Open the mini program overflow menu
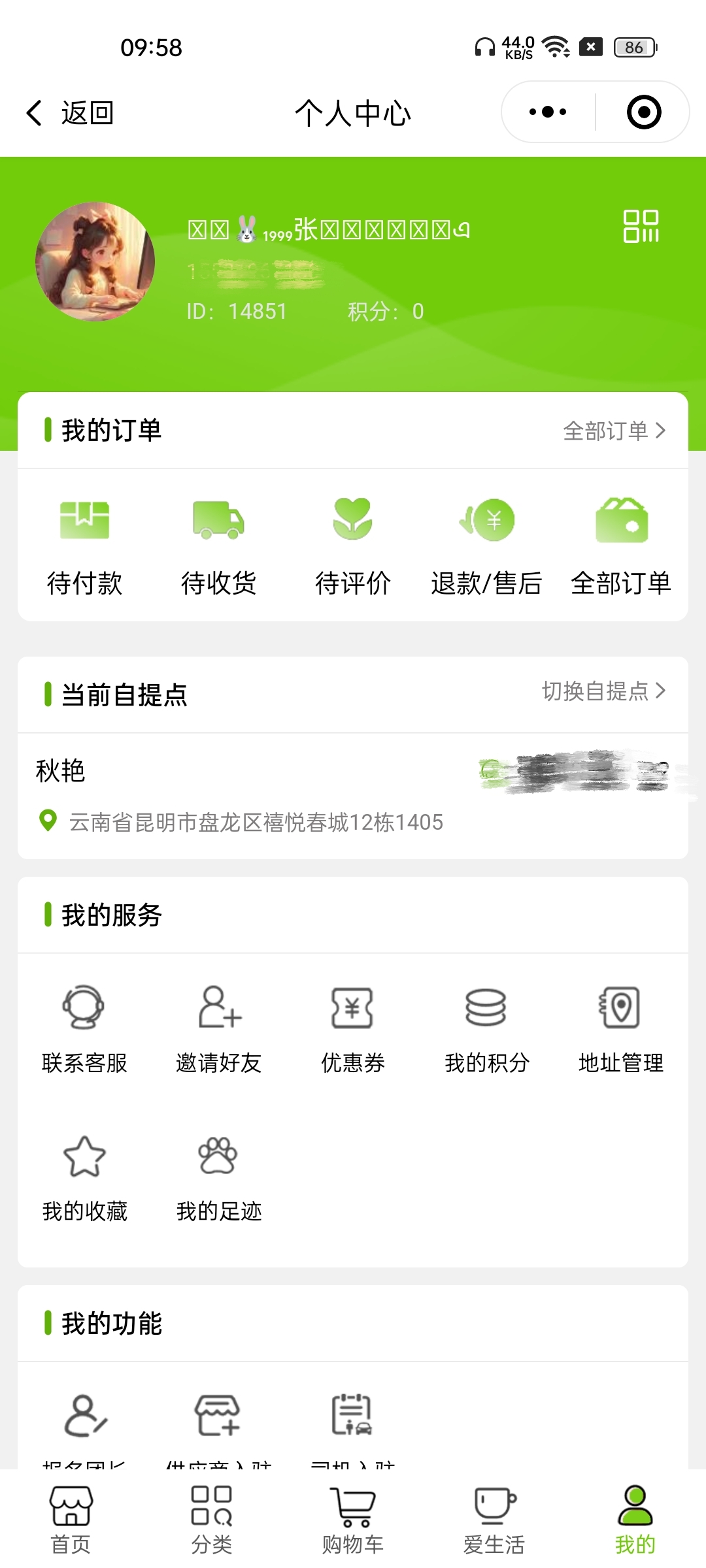The width and height of the screenshot is (706, 1568). 548,112
